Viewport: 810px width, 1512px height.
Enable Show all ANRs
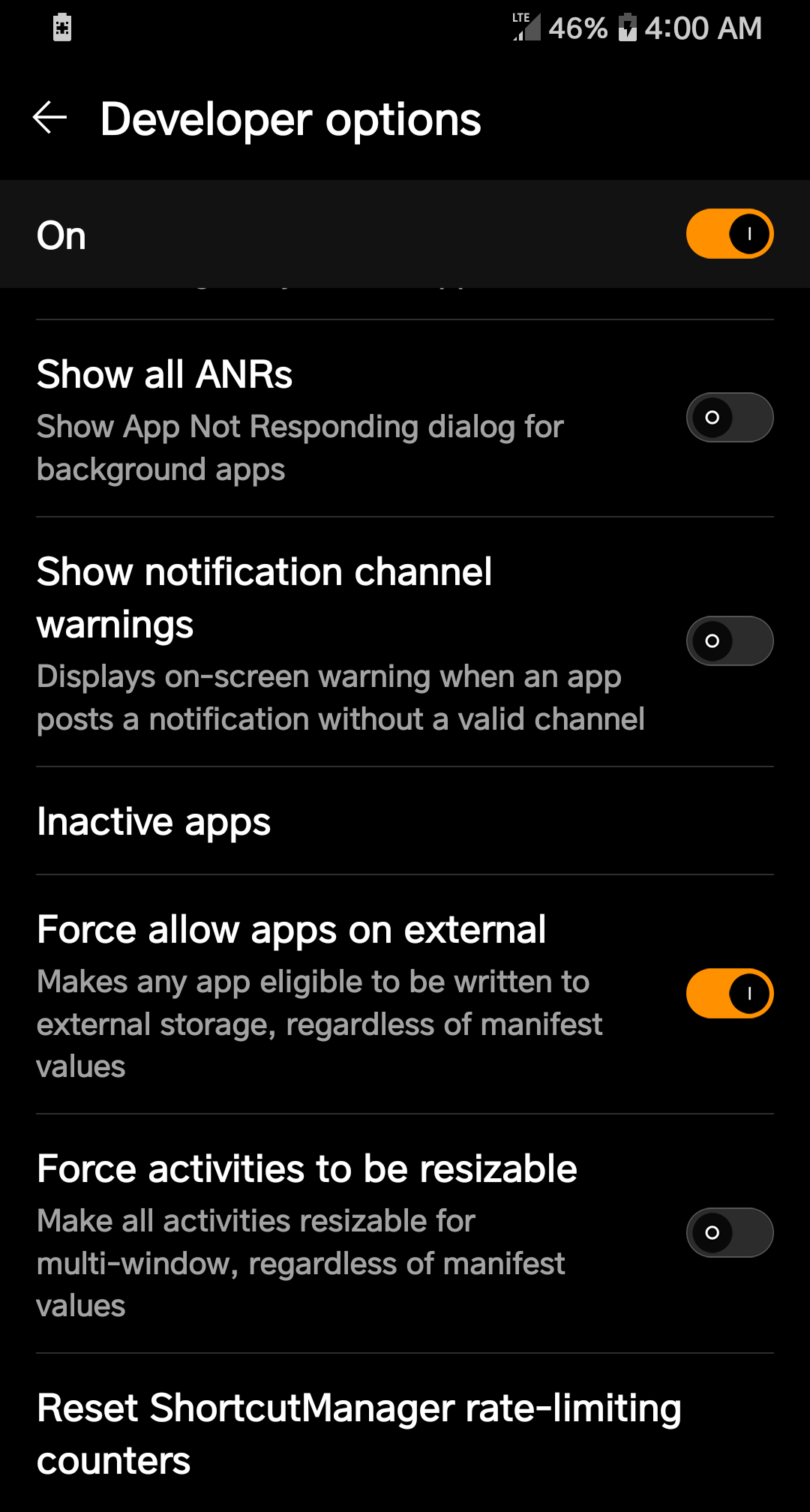tap(729, 417)
